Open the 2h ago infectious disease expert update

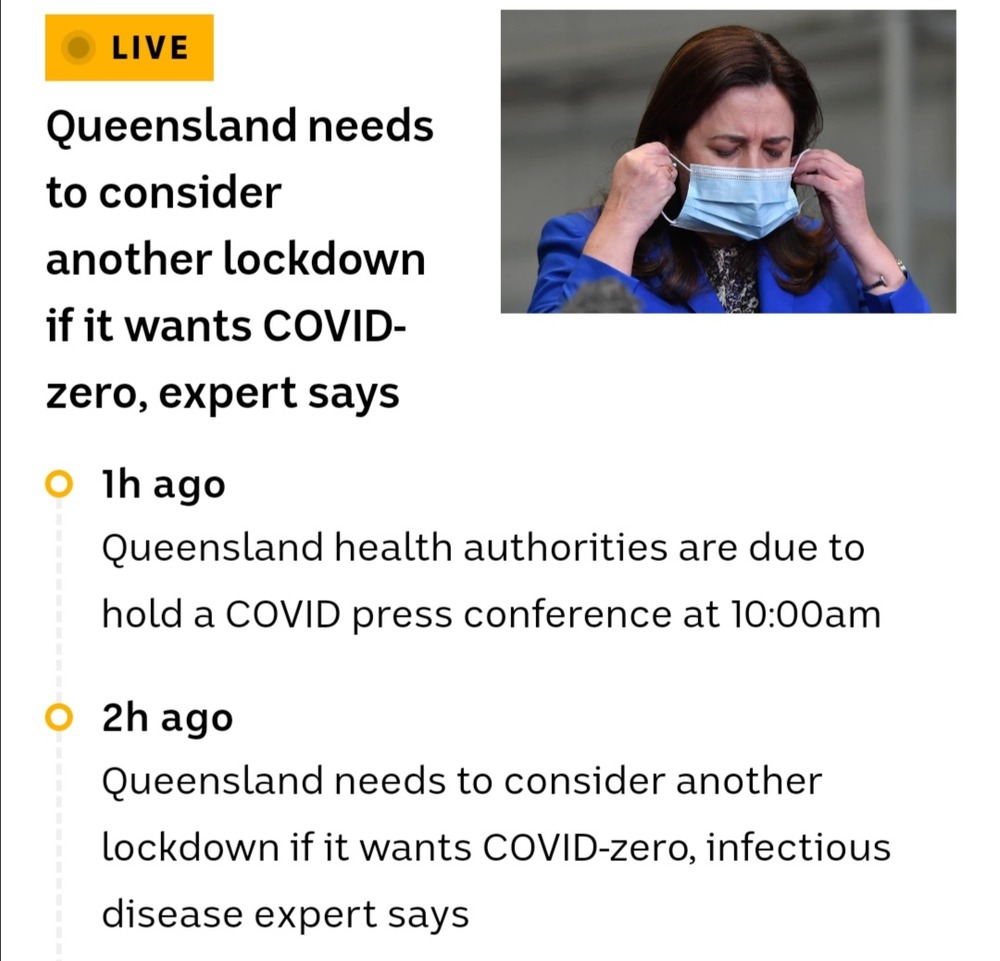[495, 846]
